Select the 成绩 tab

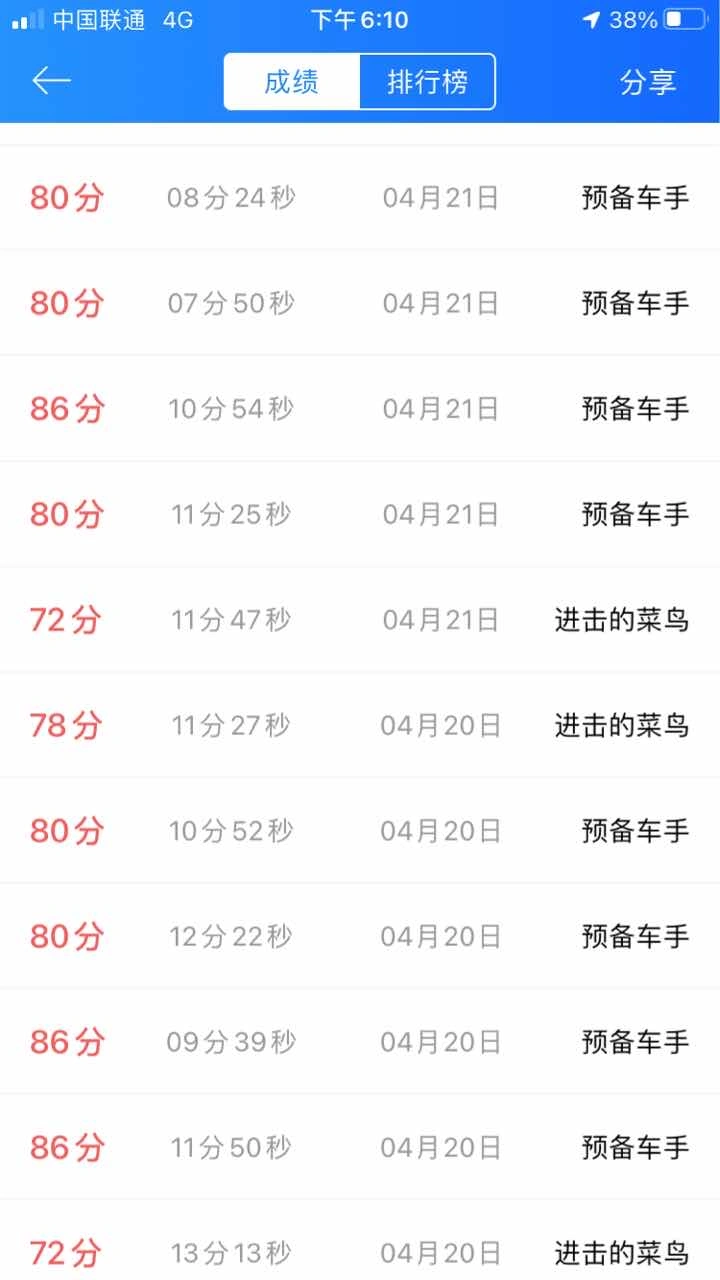click(292, 82)
